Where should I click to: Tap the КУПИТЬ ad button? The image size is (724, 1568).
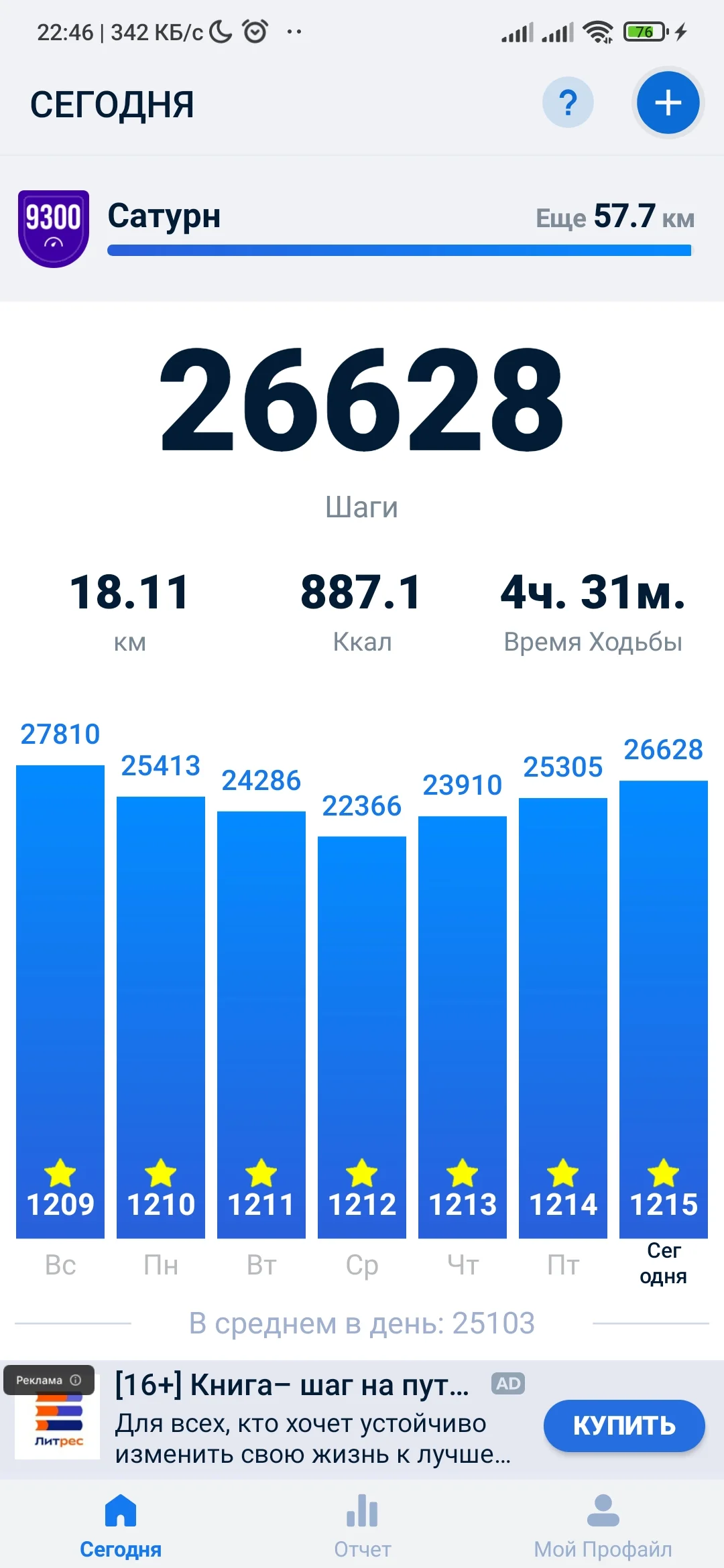(623, 1425)
